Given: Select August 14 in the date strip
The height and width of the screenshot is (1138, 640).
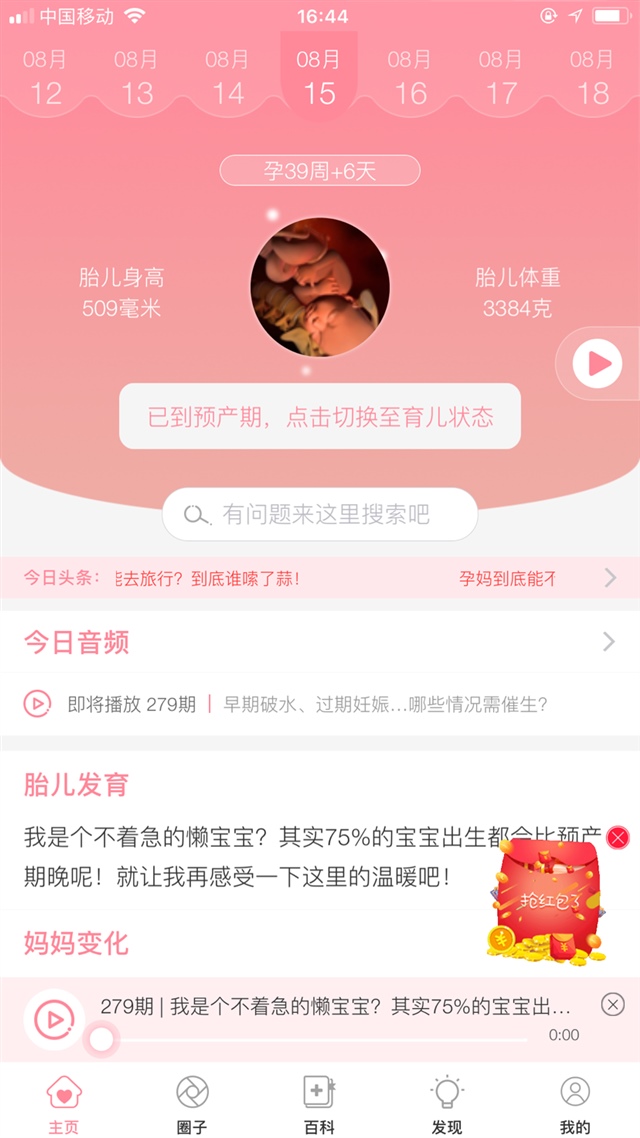Looking at the screenshot, I should pyautogui.click(x=228, y=78).
